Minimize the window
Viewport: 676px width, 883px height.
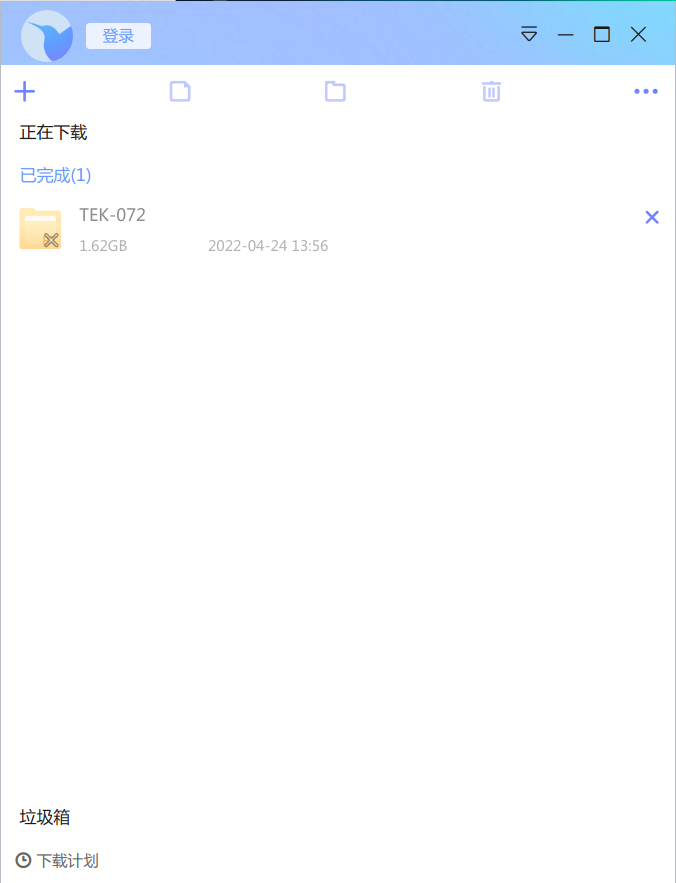pyautogui.click(x=566, y=35)
